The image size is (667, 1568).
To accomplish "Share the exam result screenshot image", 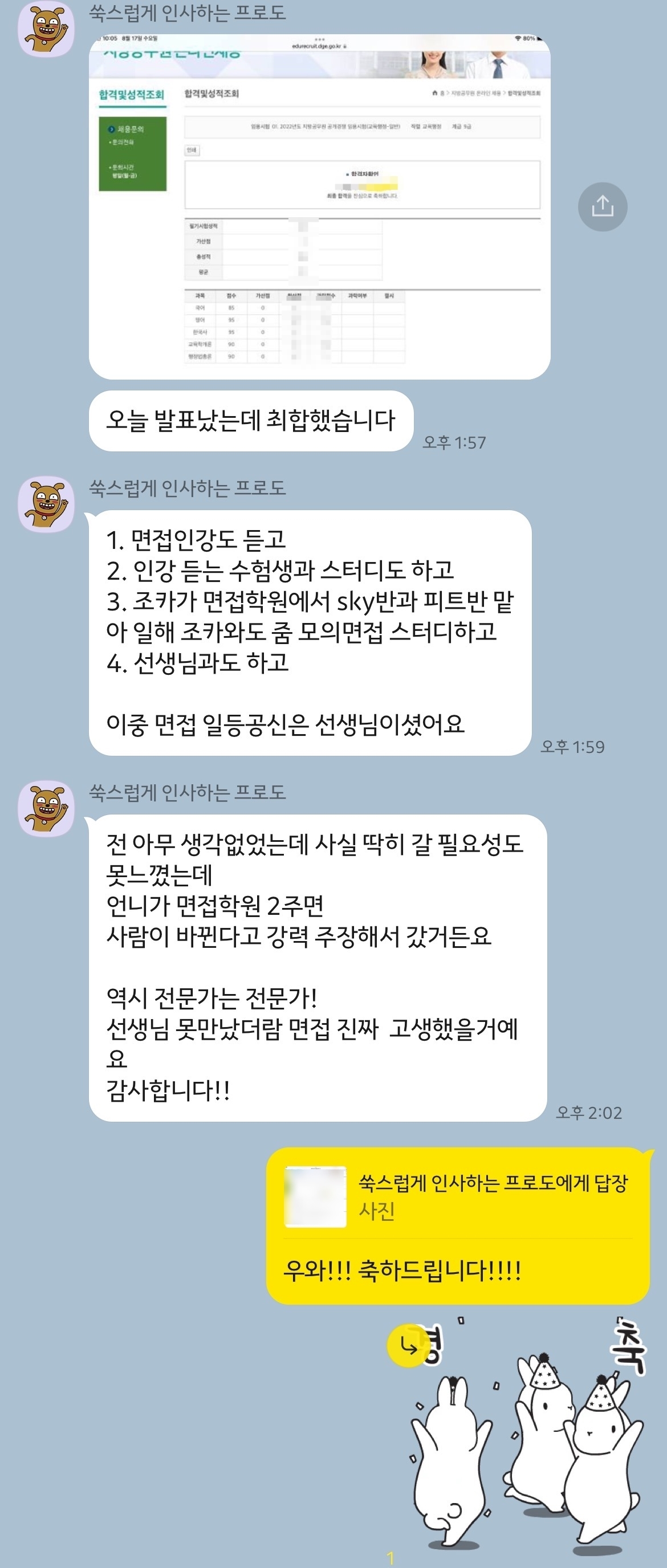I will [602, 206].
